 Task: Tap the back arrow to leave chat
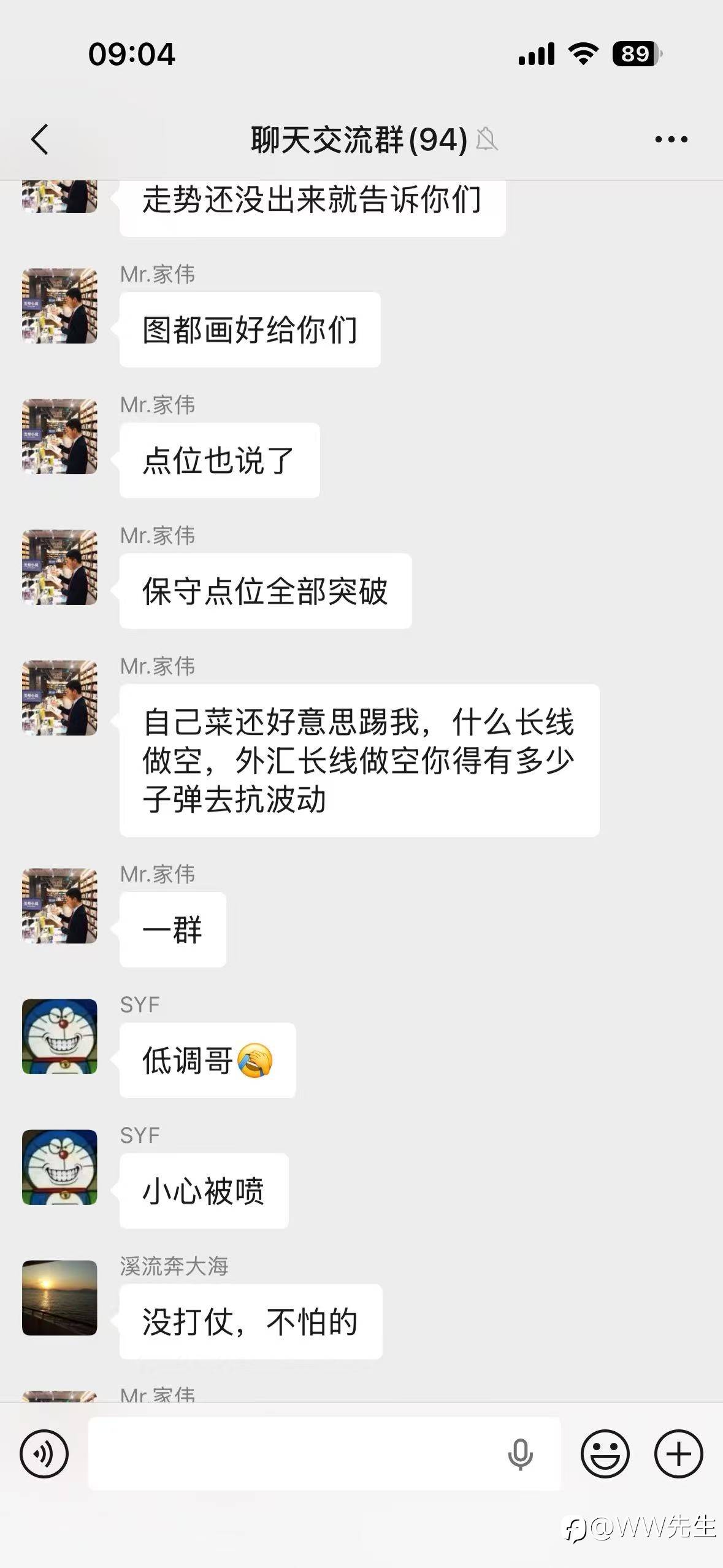(39, 140)
